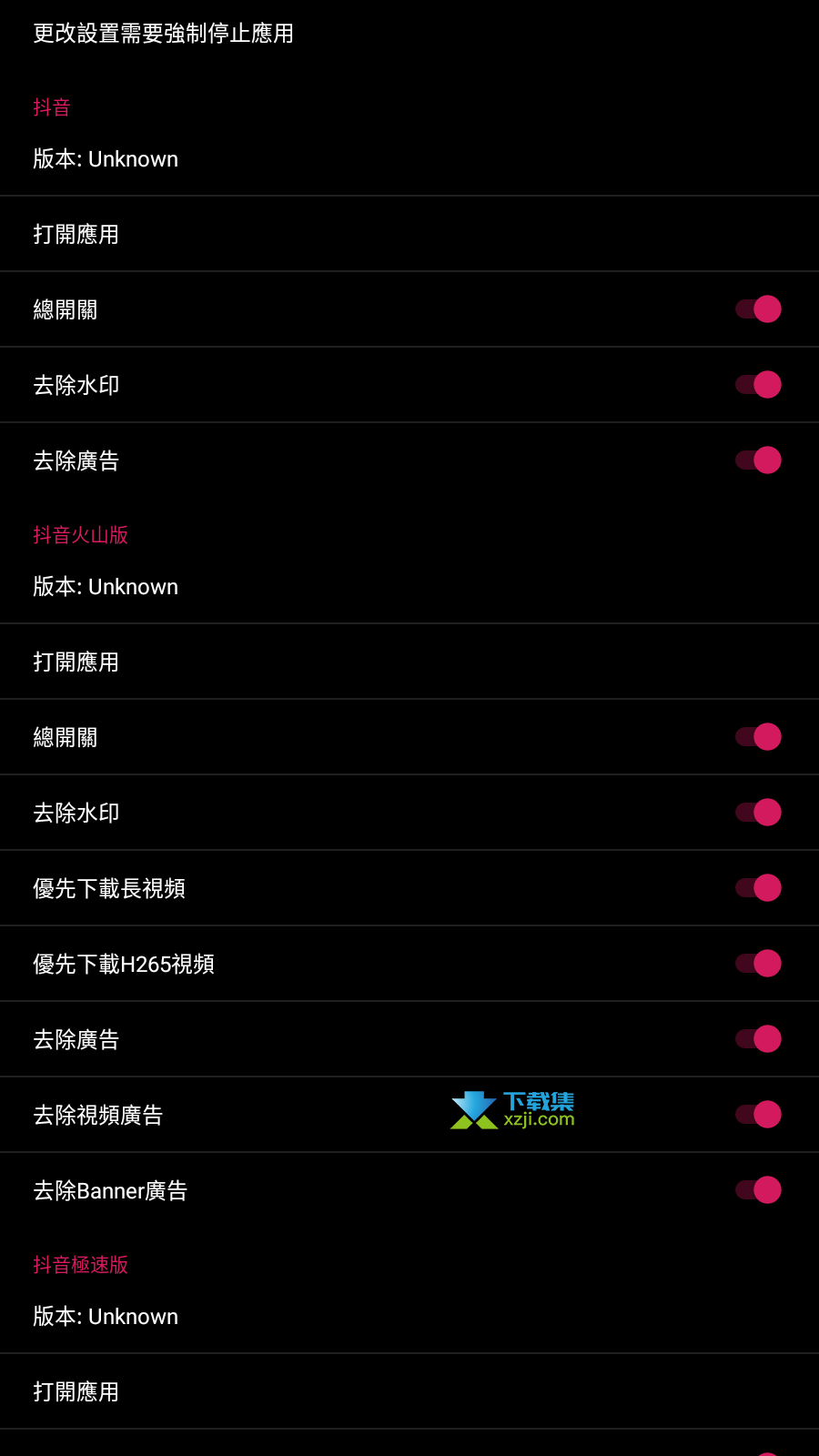Image resolution: width=819 pixels, height=1456 pixels.
Task: Toggle 總開關 under 抖音
Action: click(758, 309)
